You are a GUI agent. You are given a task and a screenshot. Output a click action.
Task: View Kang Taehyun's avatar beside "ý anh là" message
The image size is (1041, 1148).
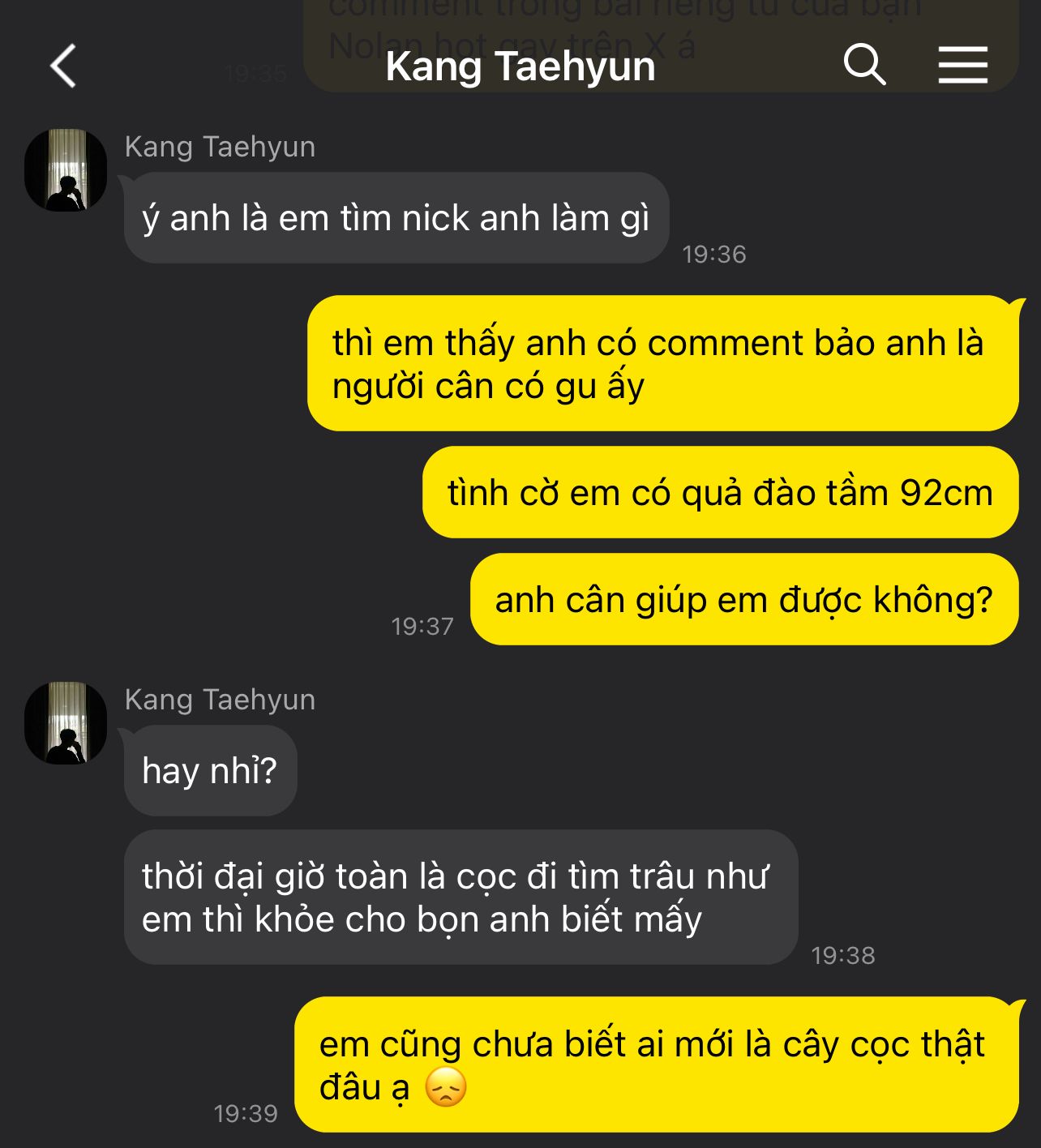click(66, 170)
